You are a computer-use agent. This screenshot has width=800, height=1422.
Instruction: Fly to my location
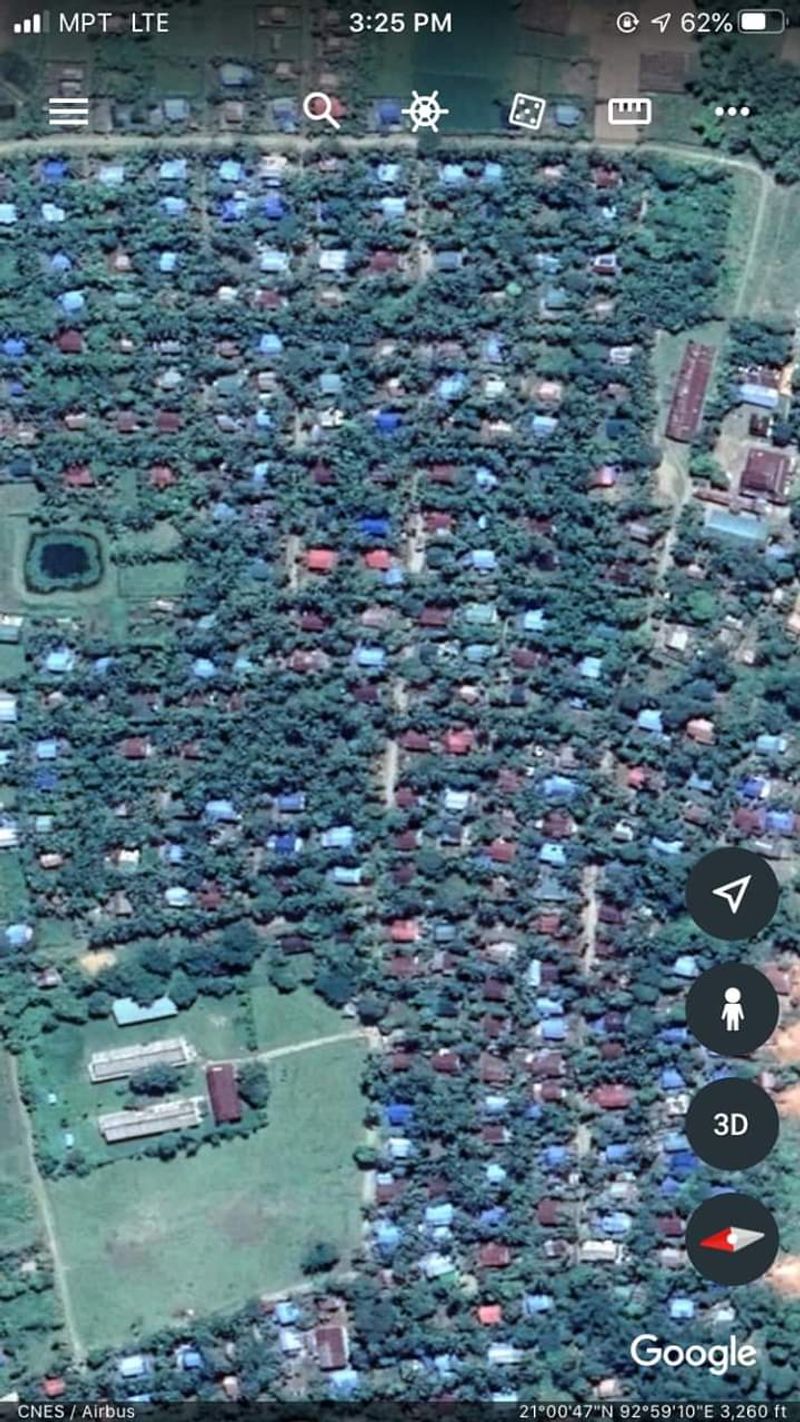coord(732,893)
